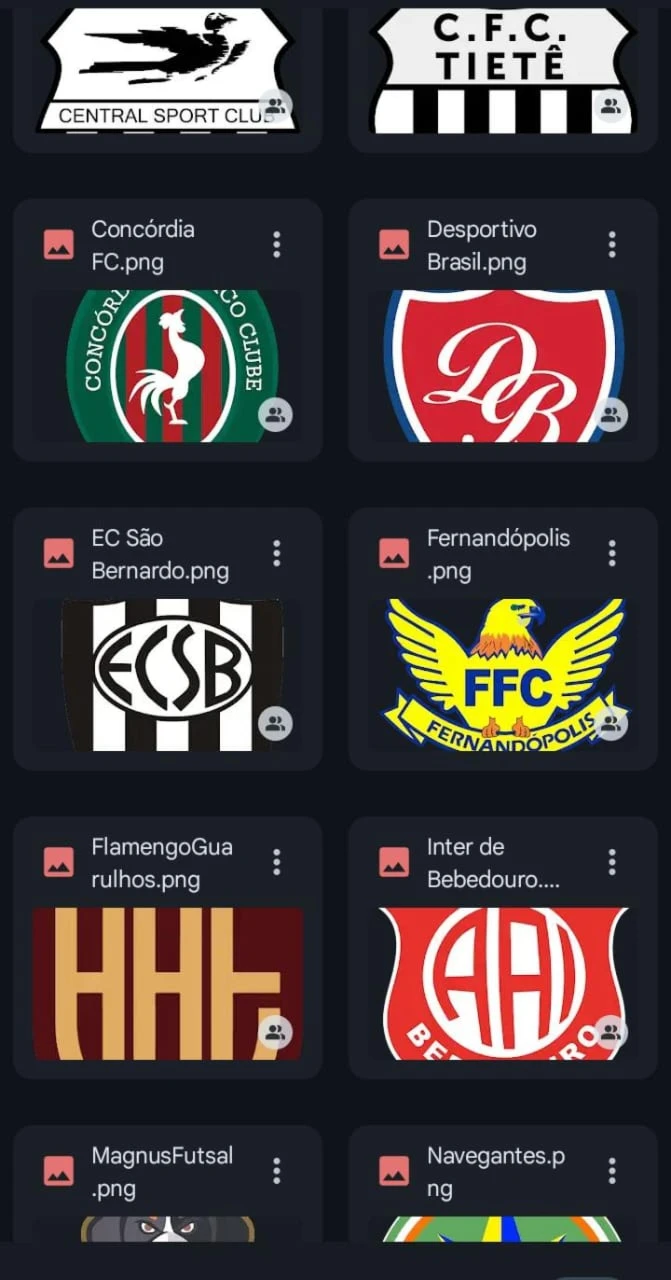Open the Central Sport Club image file
Image resolution: width=671 pixels, height=1280 pixels.
pos(168,70)
